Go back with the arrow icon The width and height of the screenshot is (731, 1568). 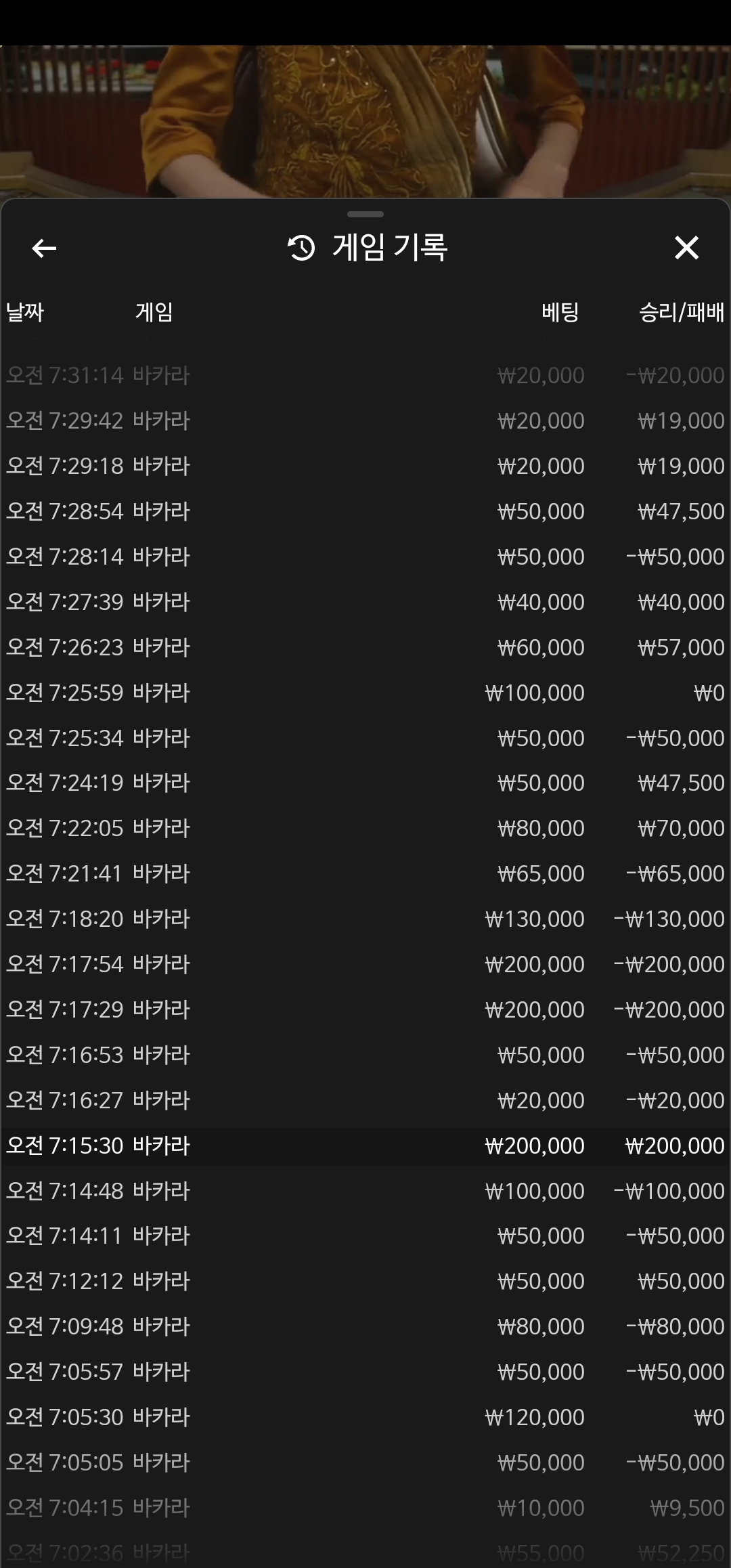point(44,248)
